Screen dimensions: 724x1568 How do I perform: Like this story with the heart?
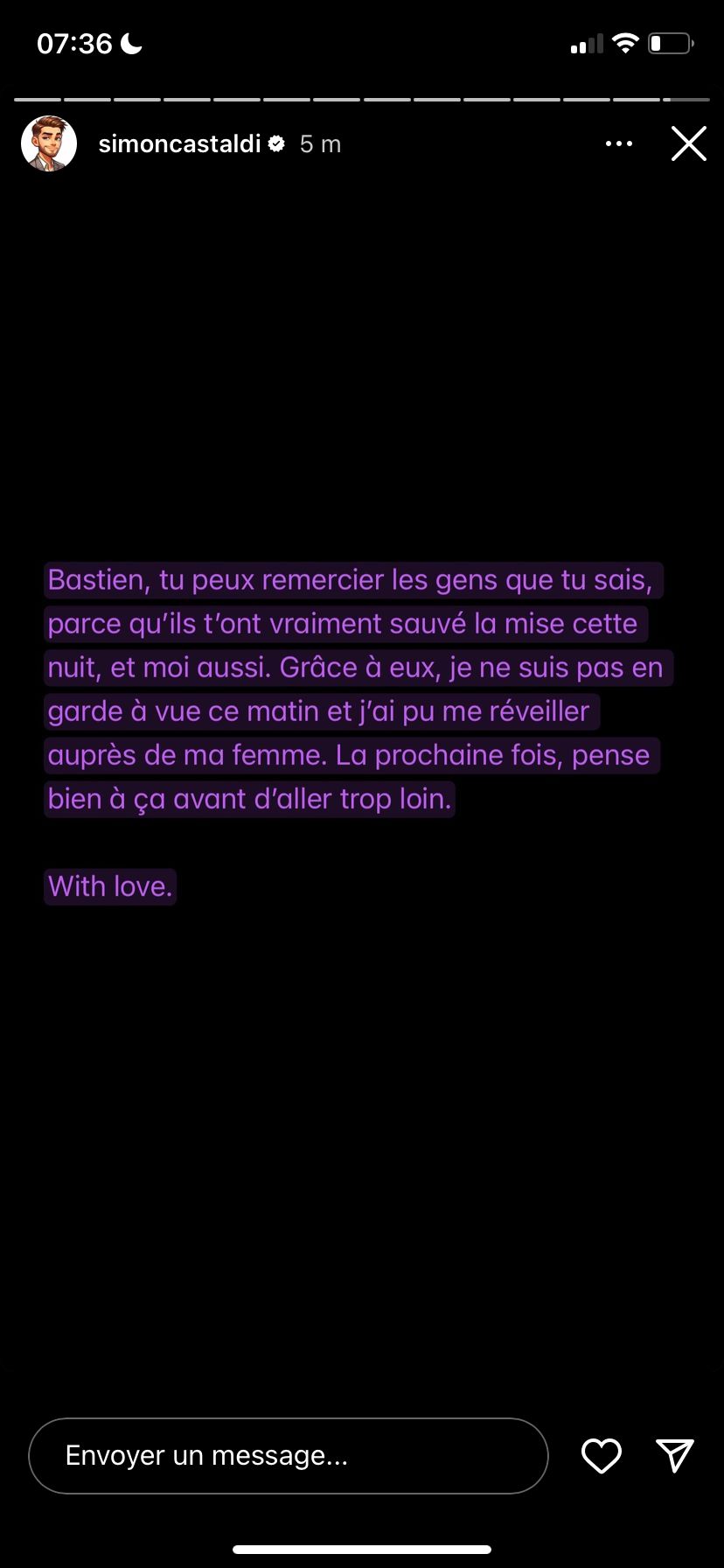click(x=602, y=1455)
